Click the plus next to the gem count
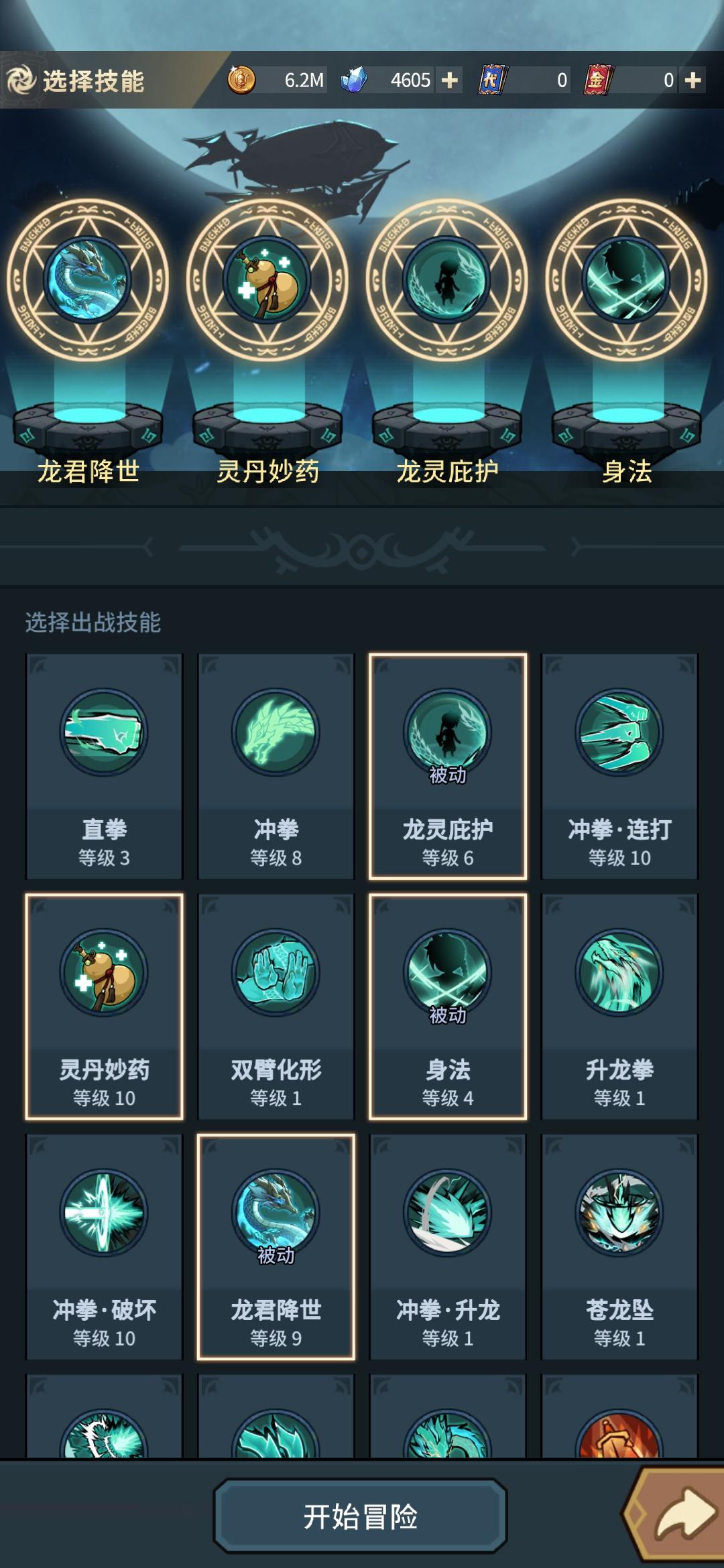Viewport: 724px width, 1568px height. 450,78
